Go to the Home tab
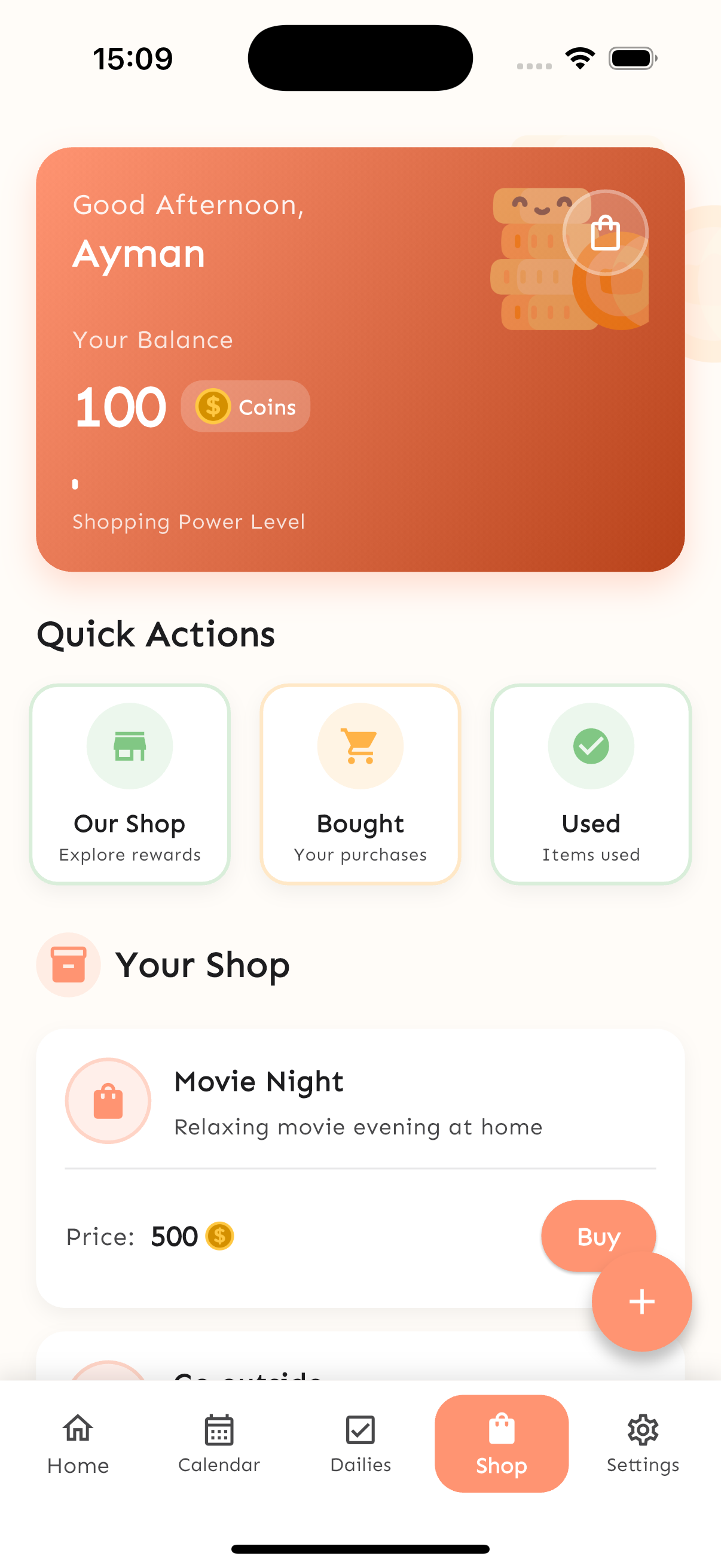This screenshot has width=721, height=1568. 78,1443
